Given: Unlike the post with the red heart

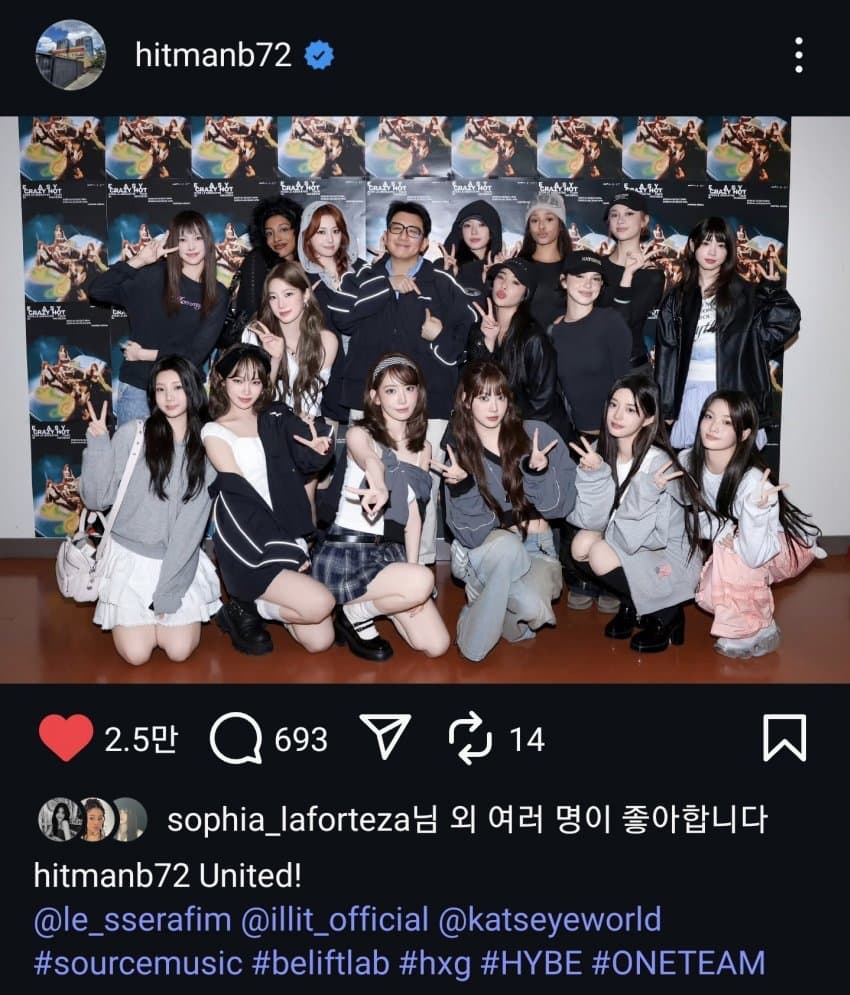Looking at the screenshot, I should click(x=66, y=739).
